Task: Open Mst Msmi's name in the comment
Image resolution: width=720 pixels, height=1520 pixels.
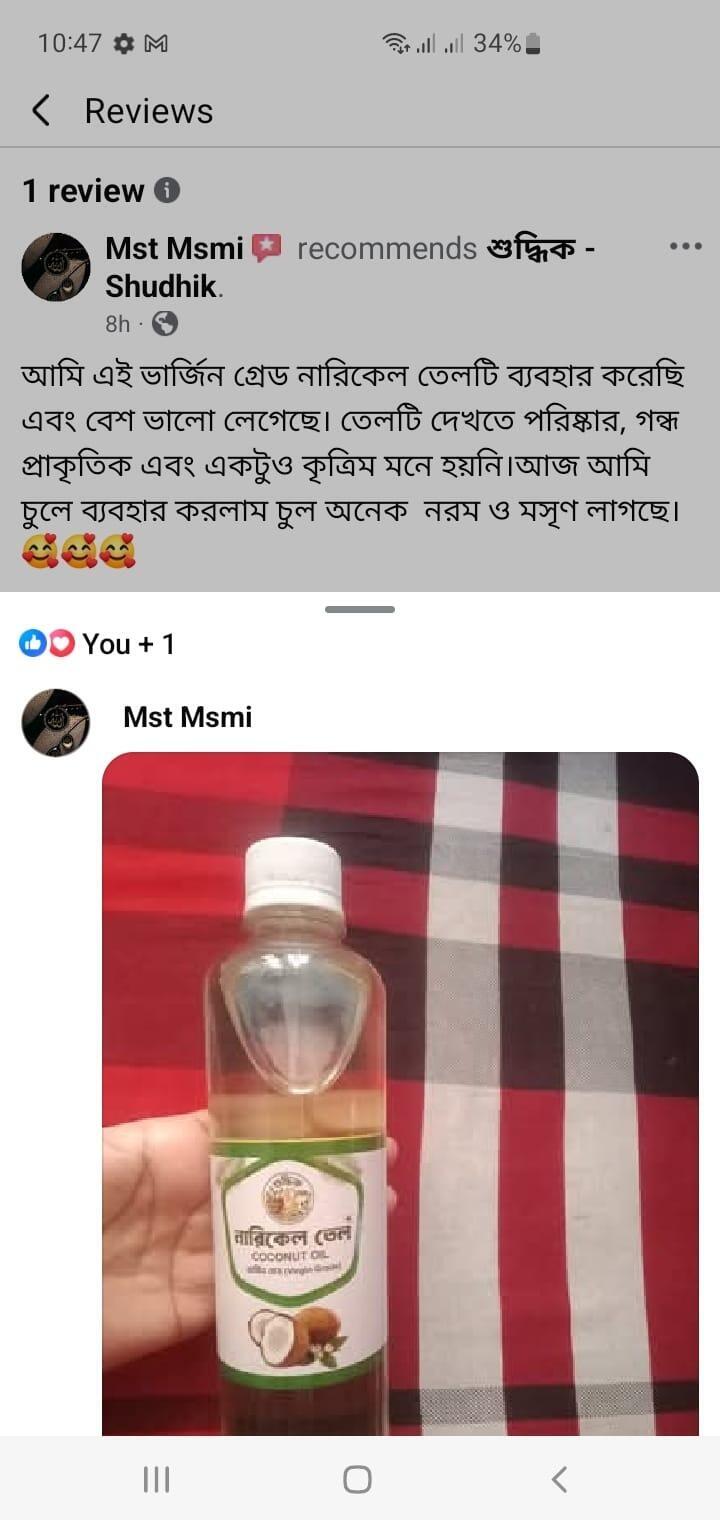Action: pyautogui.click(x=187, y=717)
